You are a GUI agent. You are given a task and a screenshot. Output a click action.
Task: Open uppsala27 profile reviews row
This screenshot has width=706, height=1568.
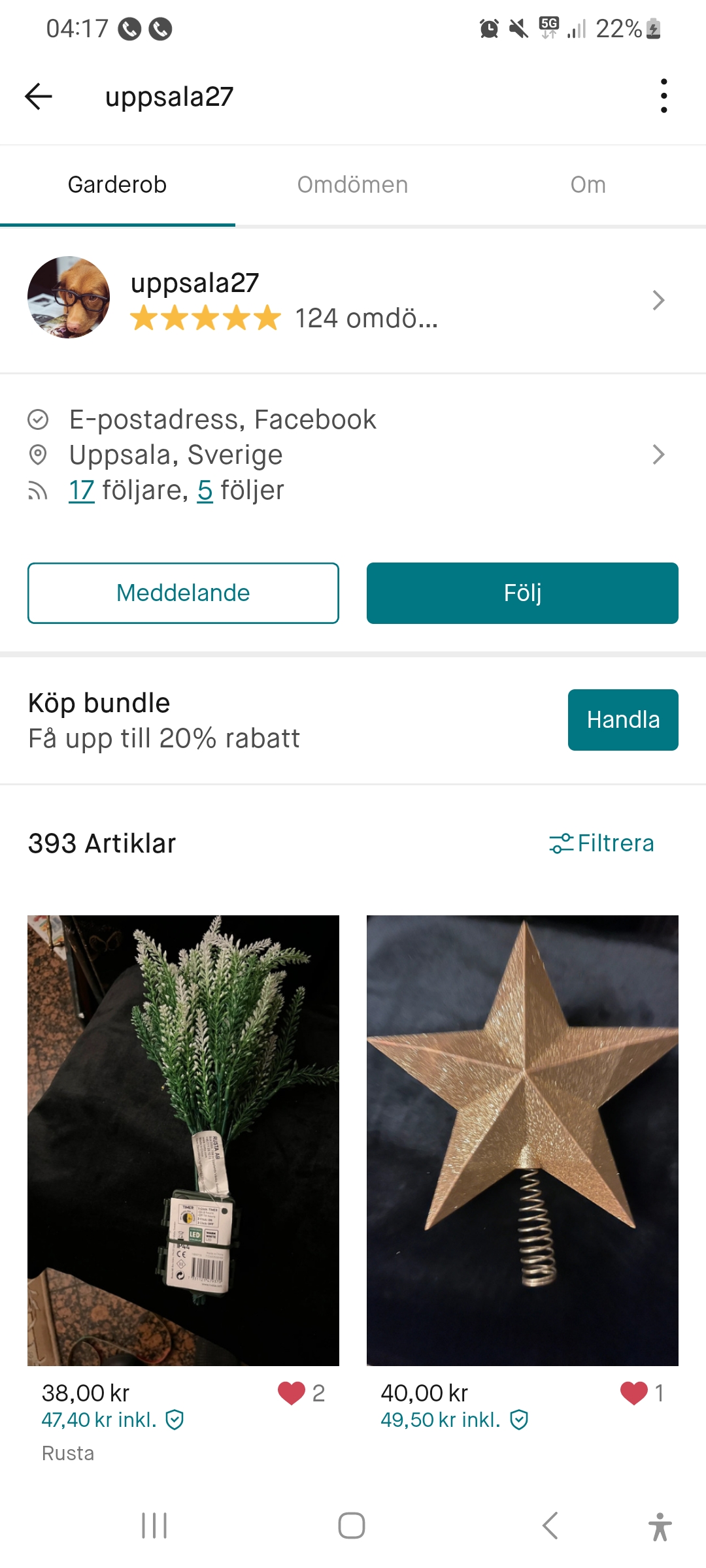pos(353,300)
